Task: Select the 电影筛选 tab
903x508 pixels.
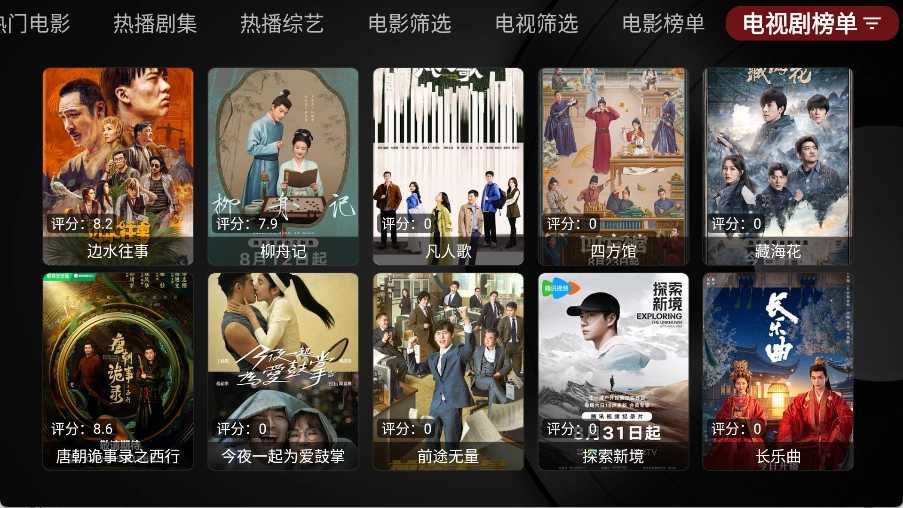Action: pos(409,23)
